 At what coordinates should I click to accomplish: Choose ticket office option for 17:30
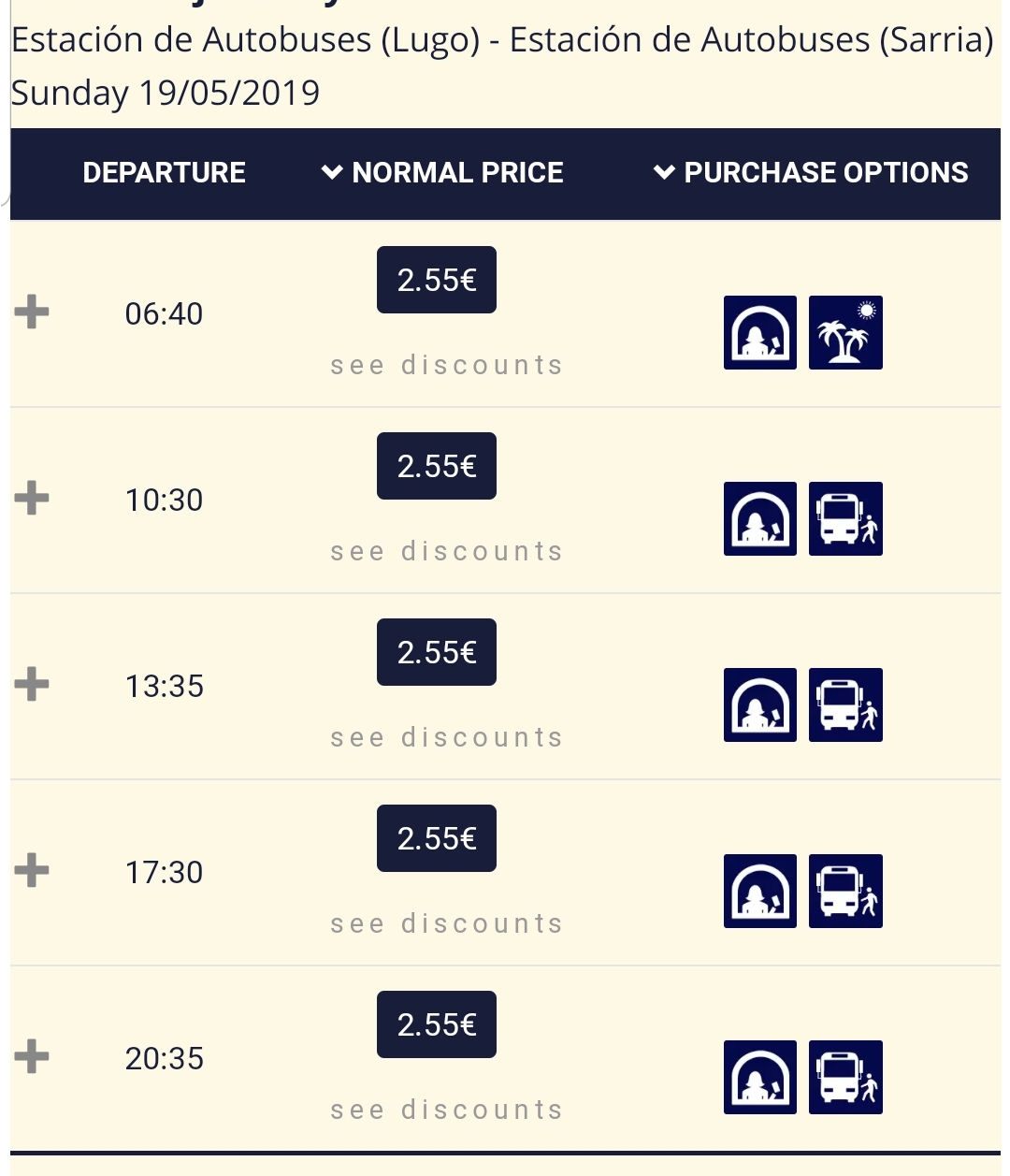point(760,892)
